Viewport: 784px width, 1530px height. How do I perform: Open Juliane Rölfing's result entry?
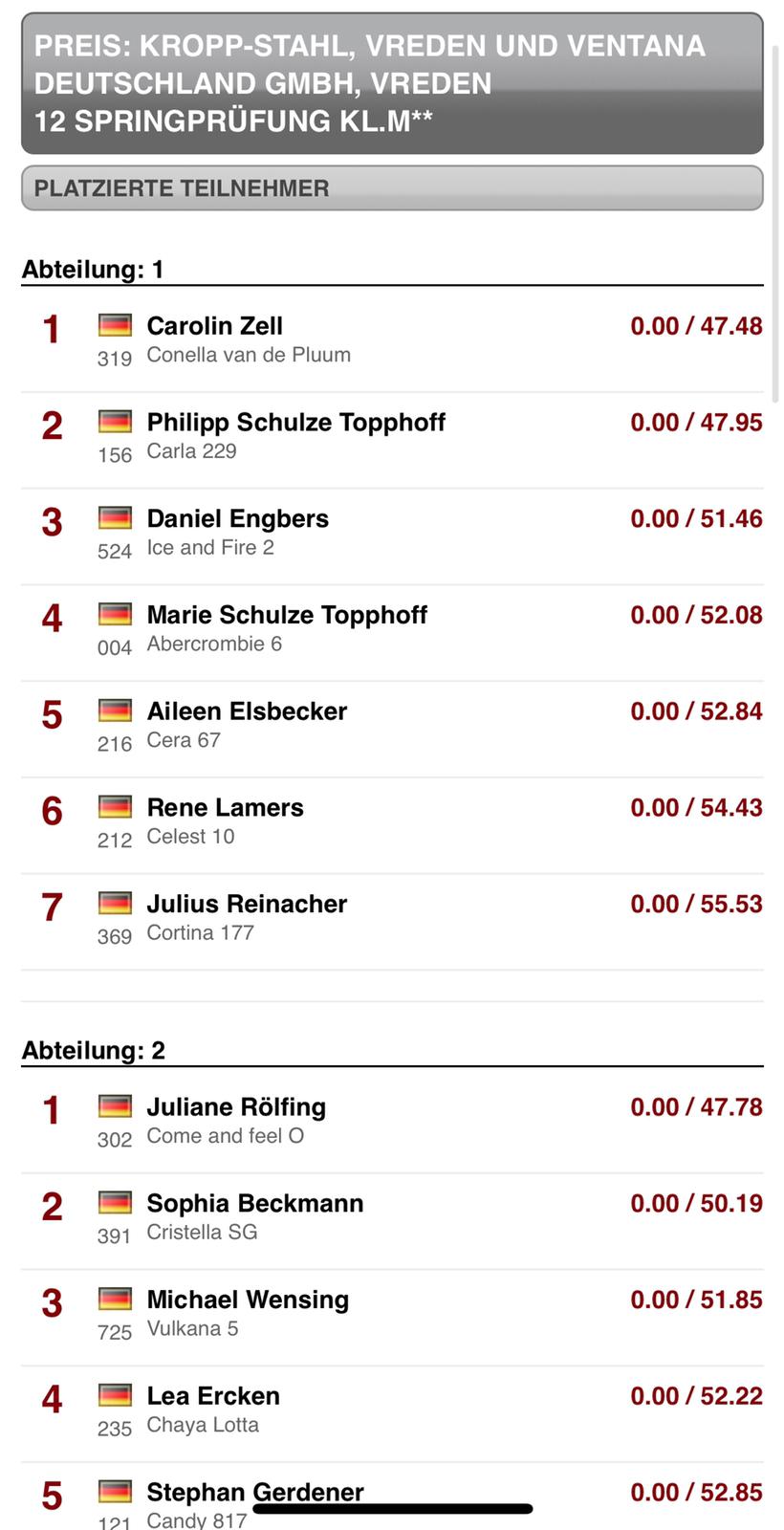tap(392, 1122)
